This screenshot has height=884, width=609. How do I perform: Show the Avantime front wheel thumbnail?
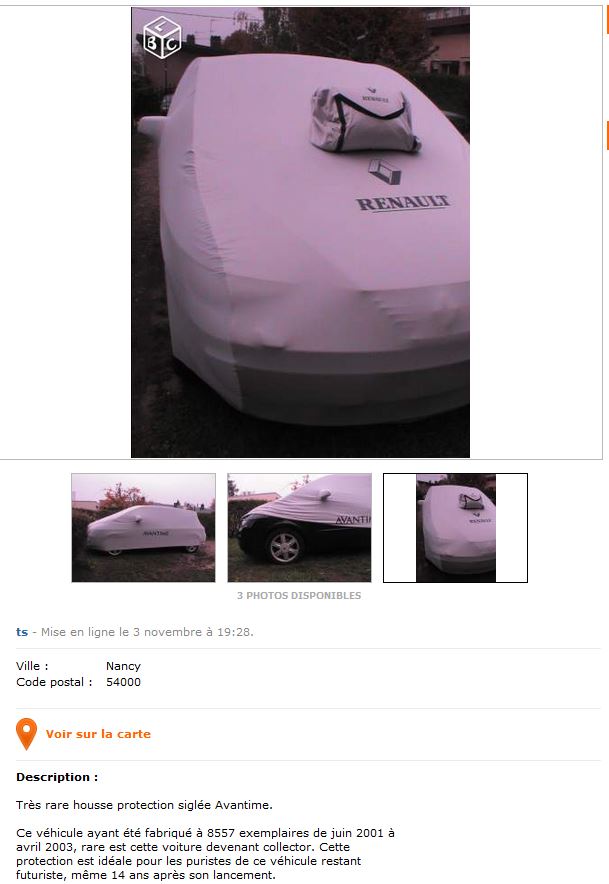click(x=299, y=527)
